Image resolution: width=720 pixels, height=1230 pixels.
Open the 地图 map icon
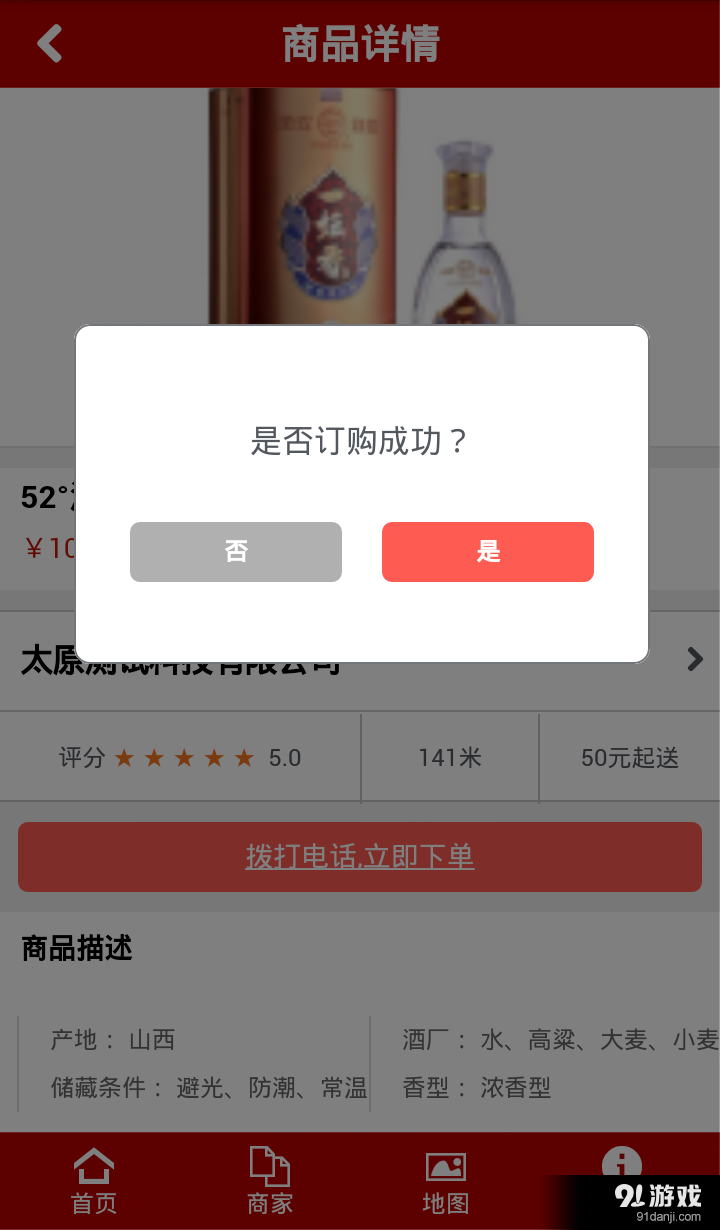click(444, 1166)
